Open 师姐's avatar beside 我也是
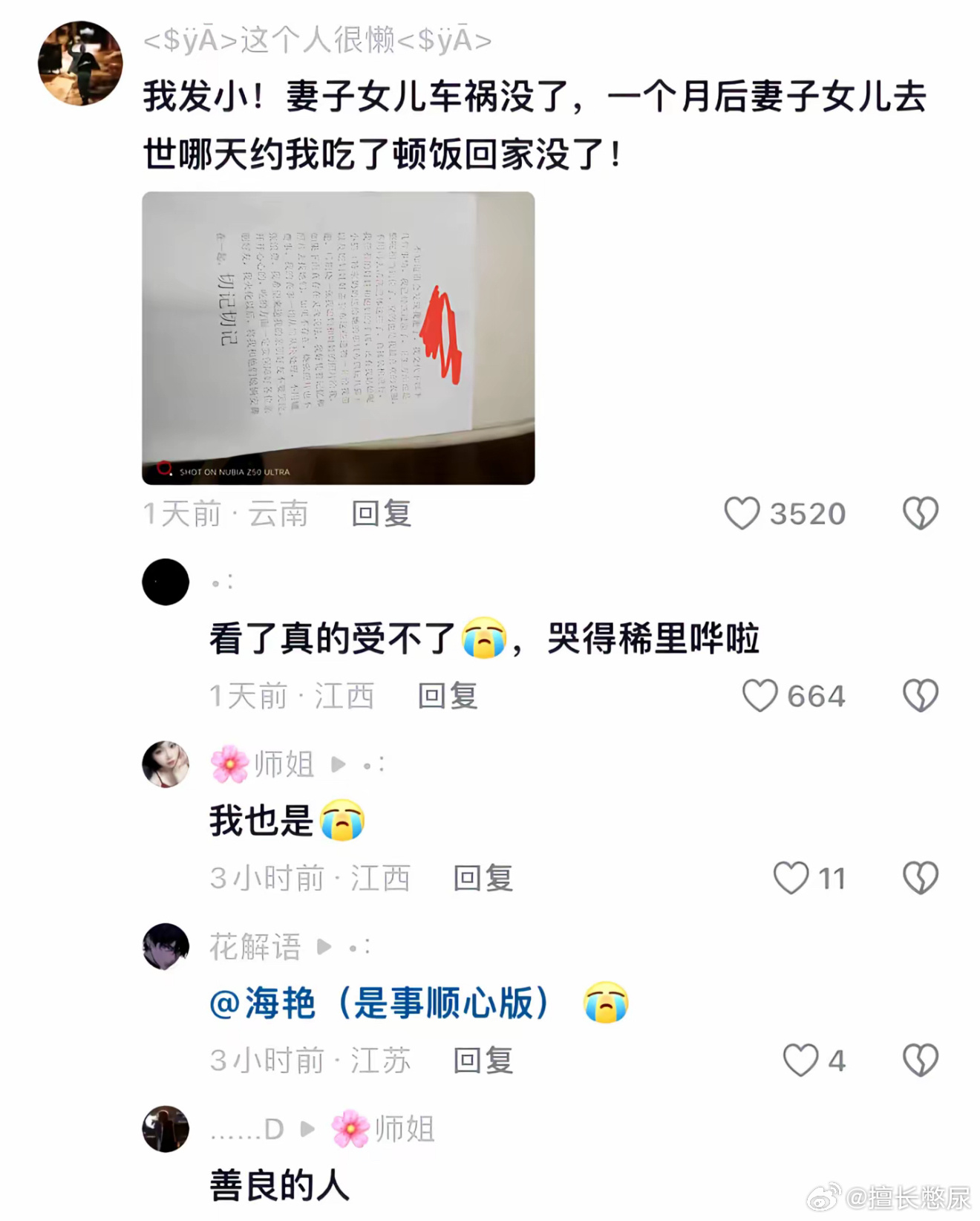980x1221 pixels. (x=166, y=763)
